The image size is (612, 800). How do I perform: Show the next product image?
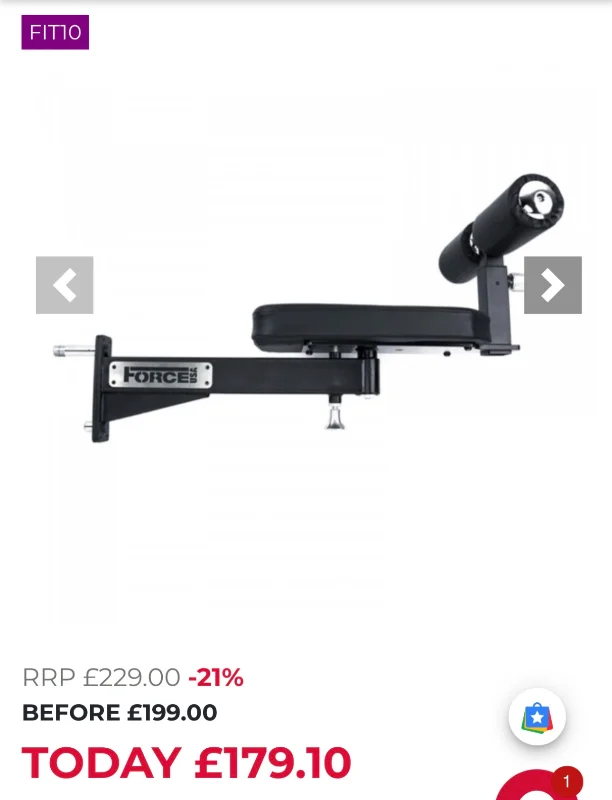553,285
